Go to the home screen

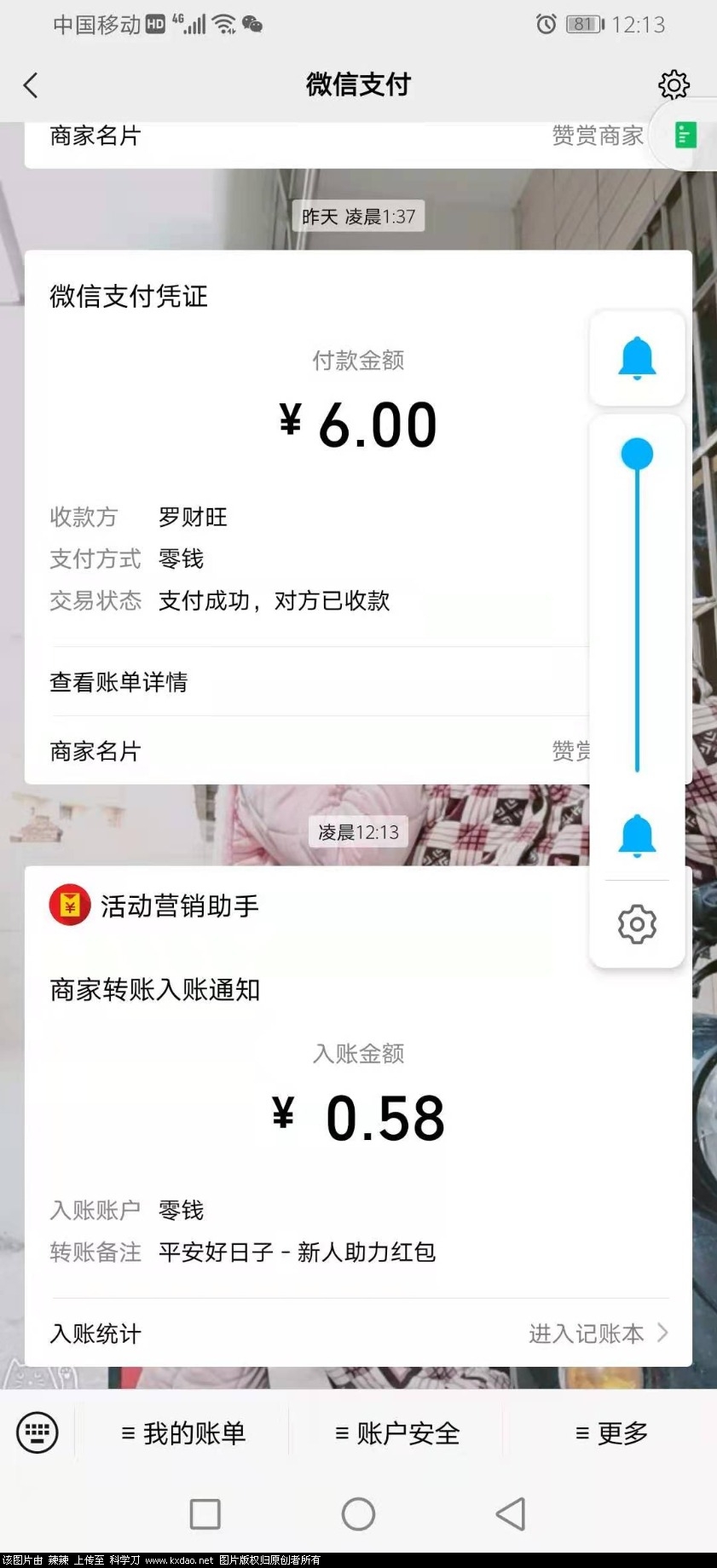(x=358, y=1514)
